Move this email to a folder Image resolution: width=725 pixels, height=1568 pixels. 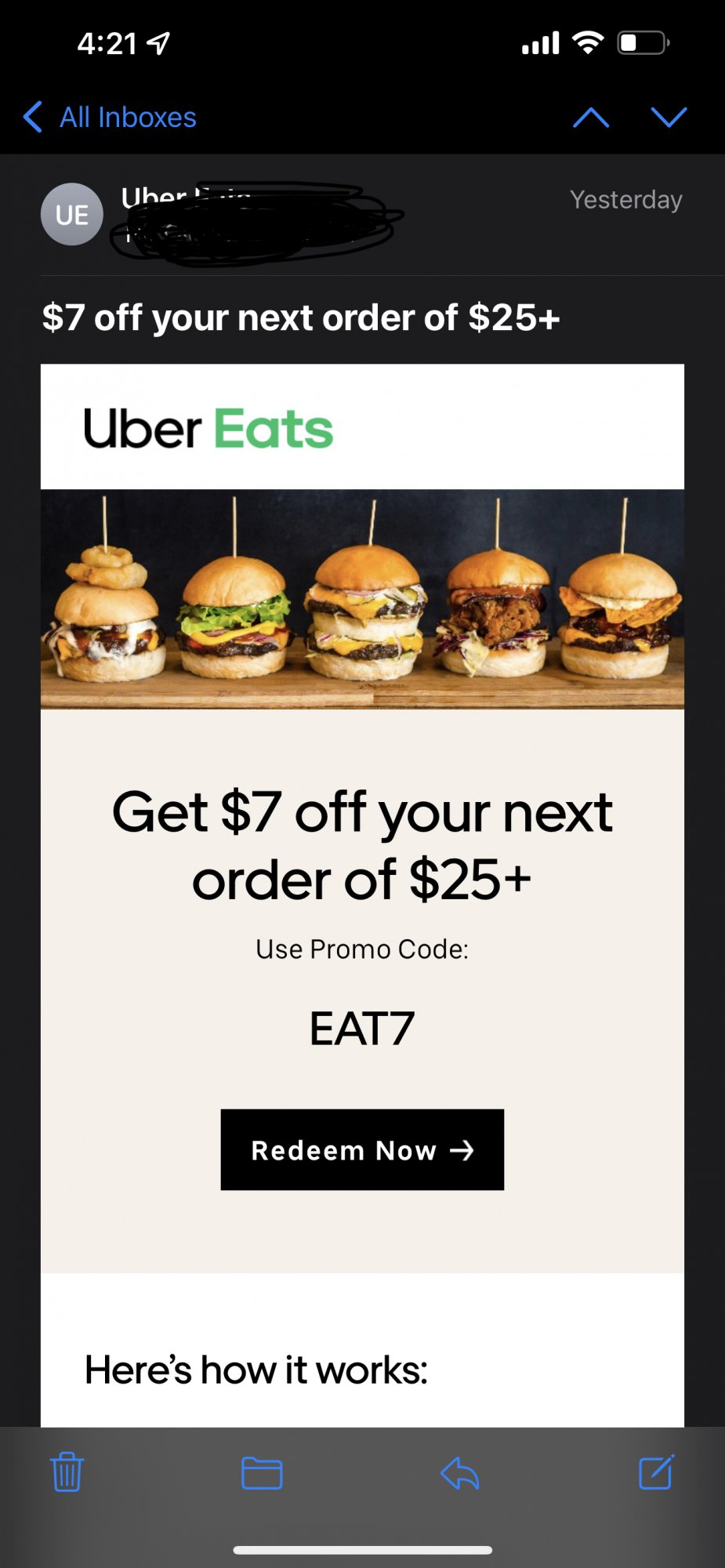point(262,1472)
